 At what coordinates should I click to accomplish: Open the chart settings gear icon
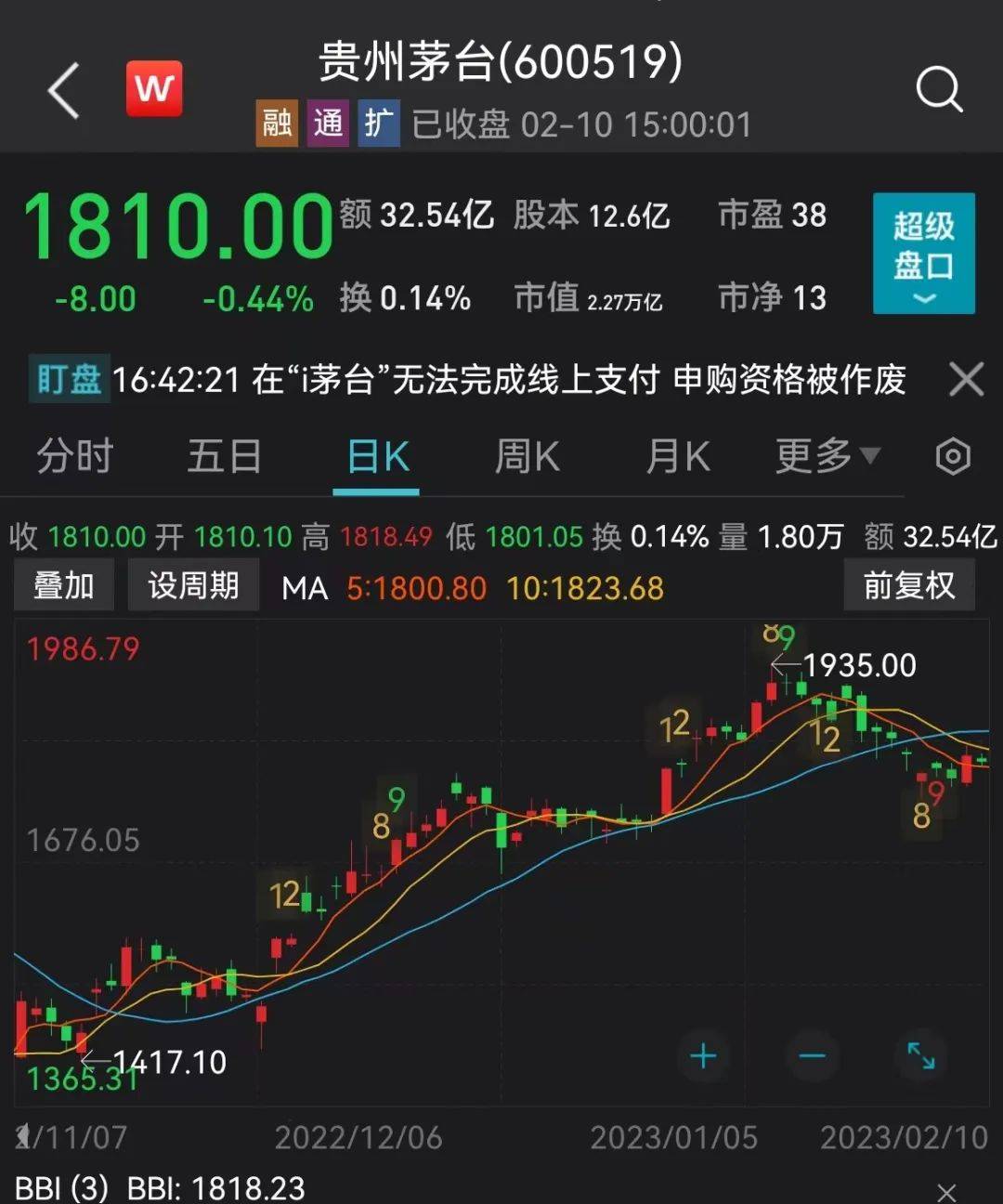953,456
